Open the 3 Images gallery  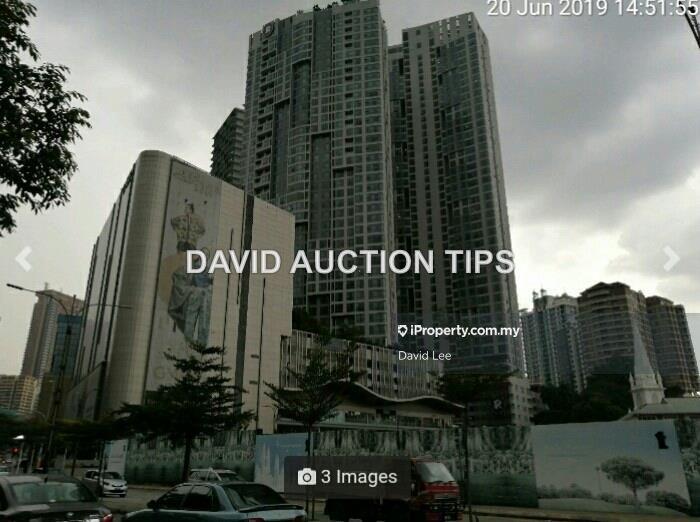coord(346,477)
